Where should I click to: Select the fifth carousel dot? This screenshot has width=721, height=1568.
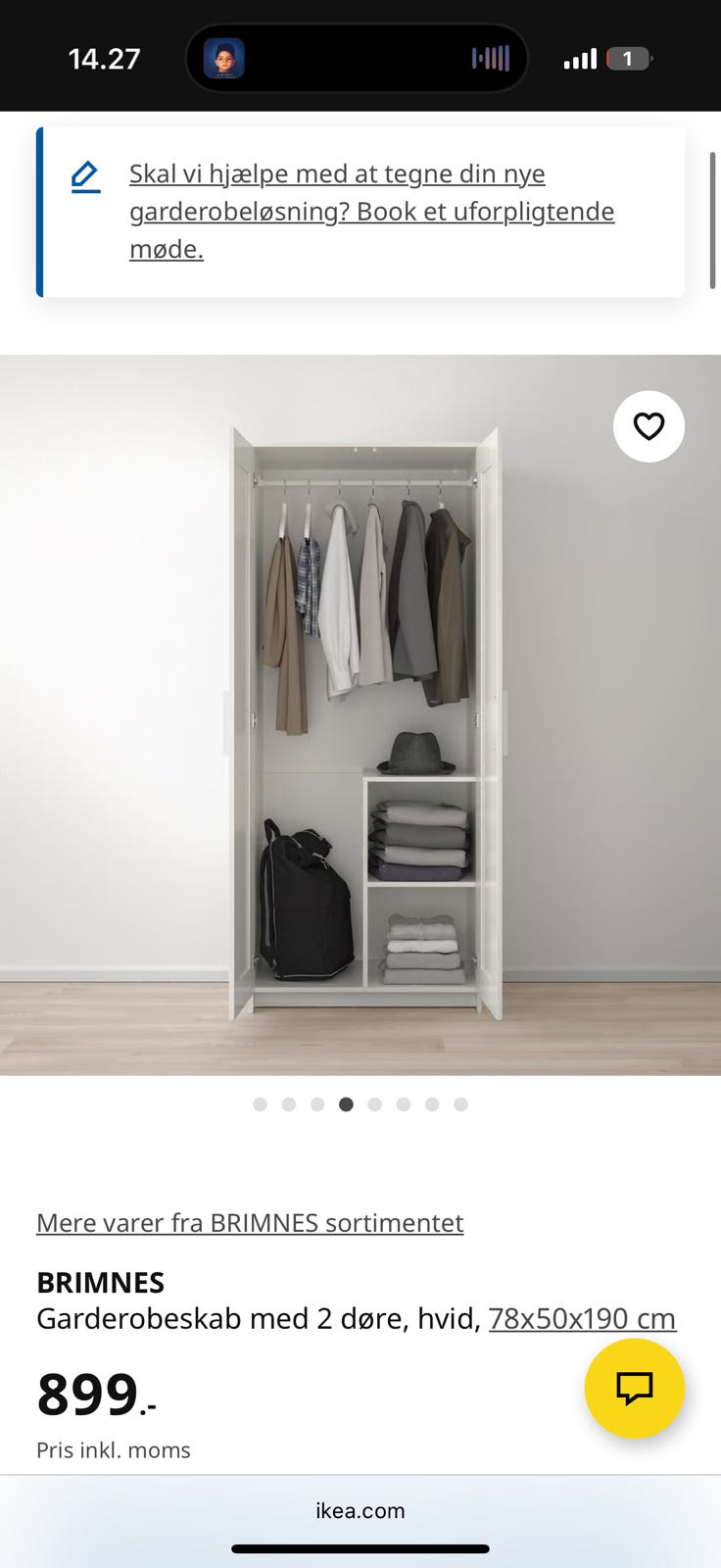click(x=374, y=1103)
